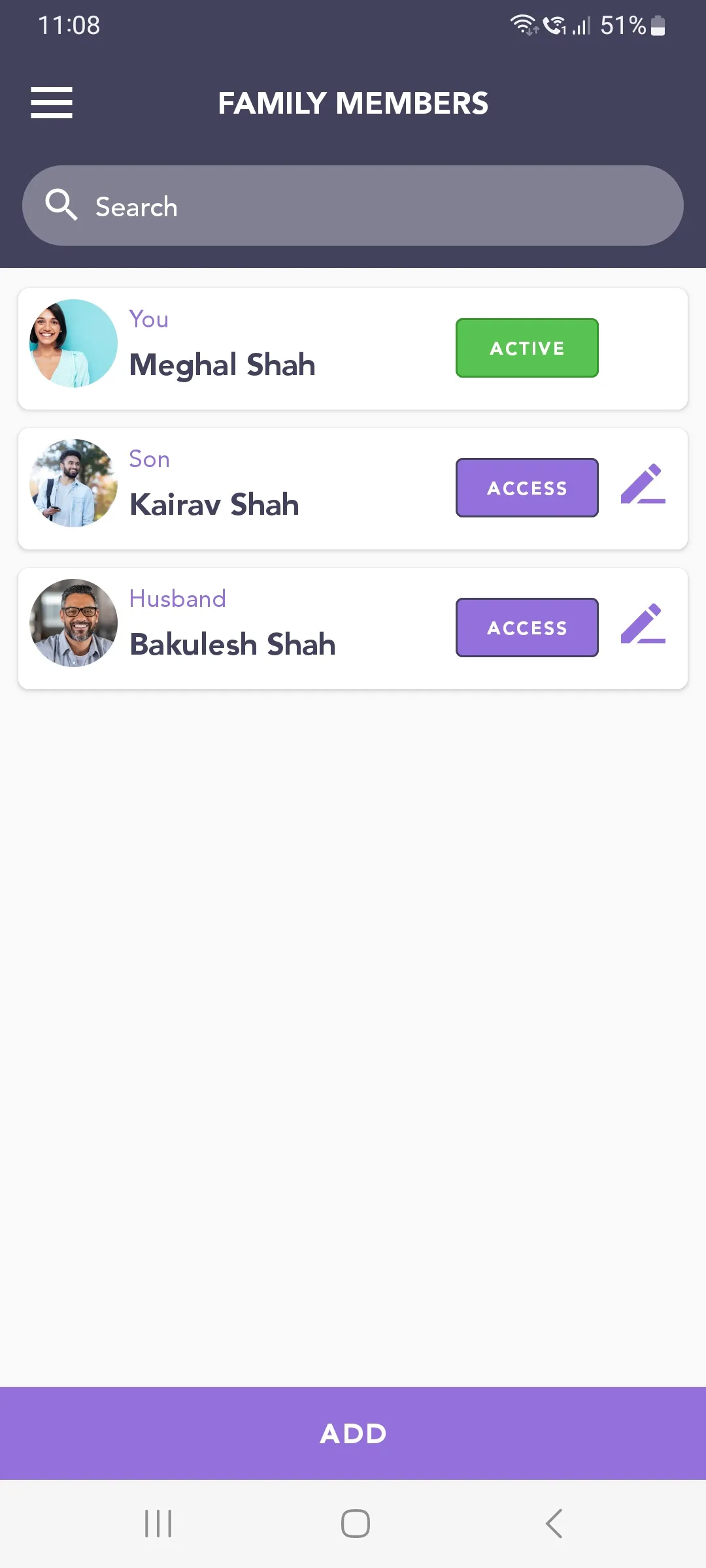Check the battery level indicator
Viewport: 706px width, 1568px height.
(x=658, y=26)
